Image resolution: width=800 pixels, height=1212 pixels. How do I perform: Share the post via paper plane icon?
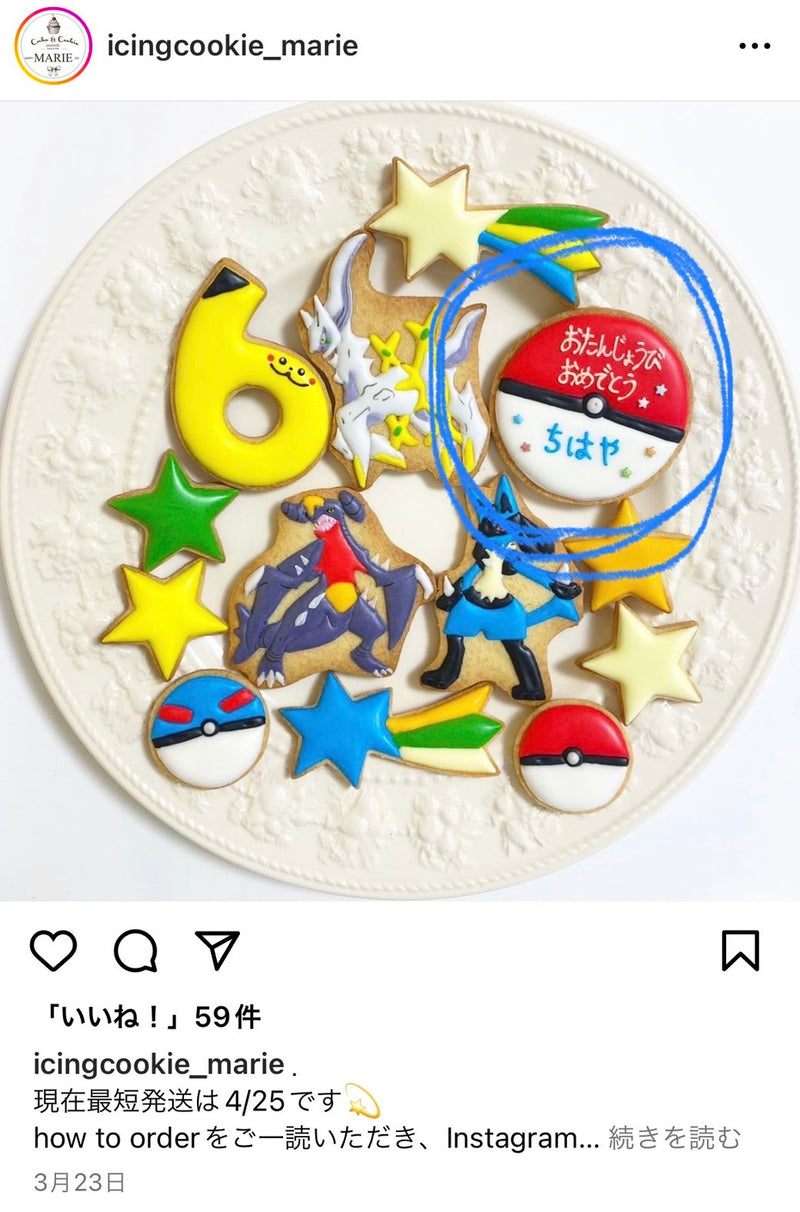pyautogui.click(x=217, y=950)
